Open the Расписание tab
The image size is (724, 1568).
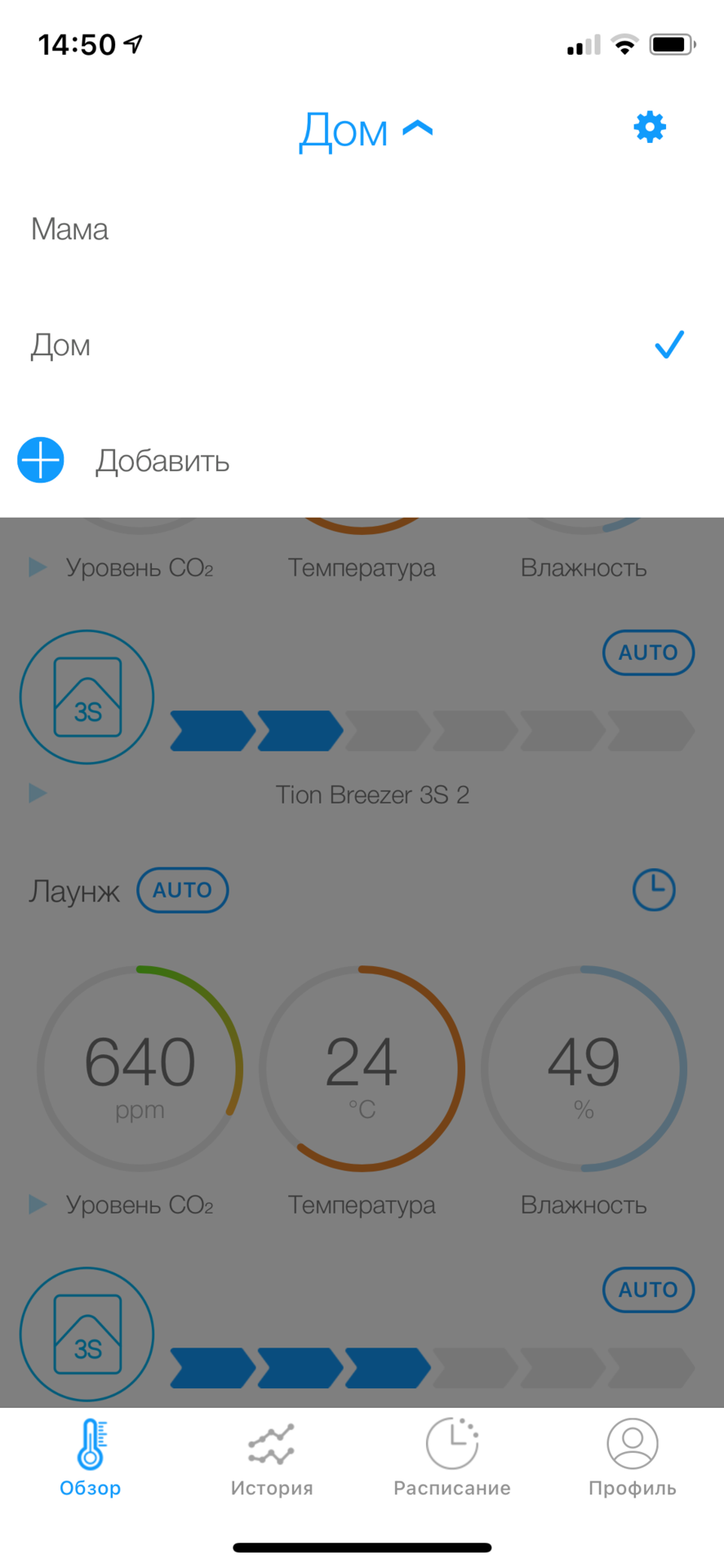coord(452,1459)
